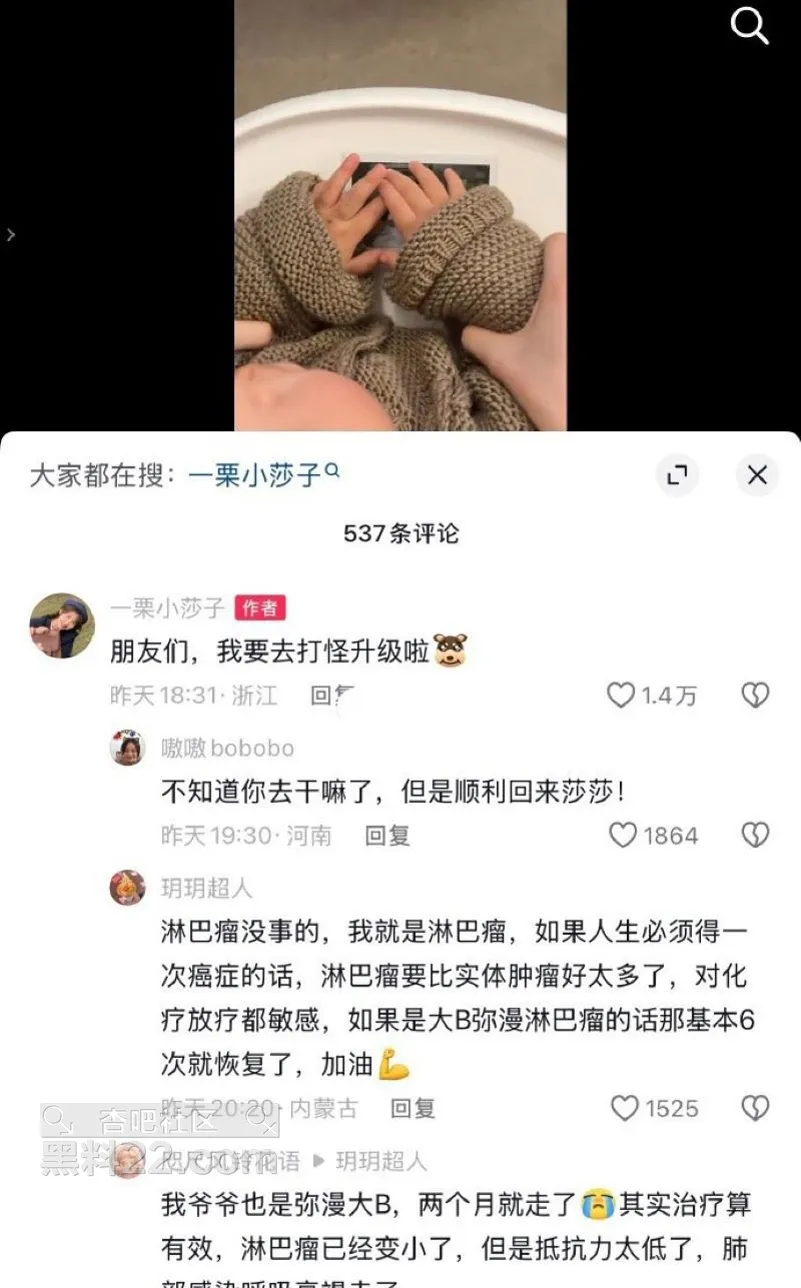Screen dimensions: 801x1288
Task: Like 玥玥超人's comment with 1525 likes
Action: (625, 1108)
